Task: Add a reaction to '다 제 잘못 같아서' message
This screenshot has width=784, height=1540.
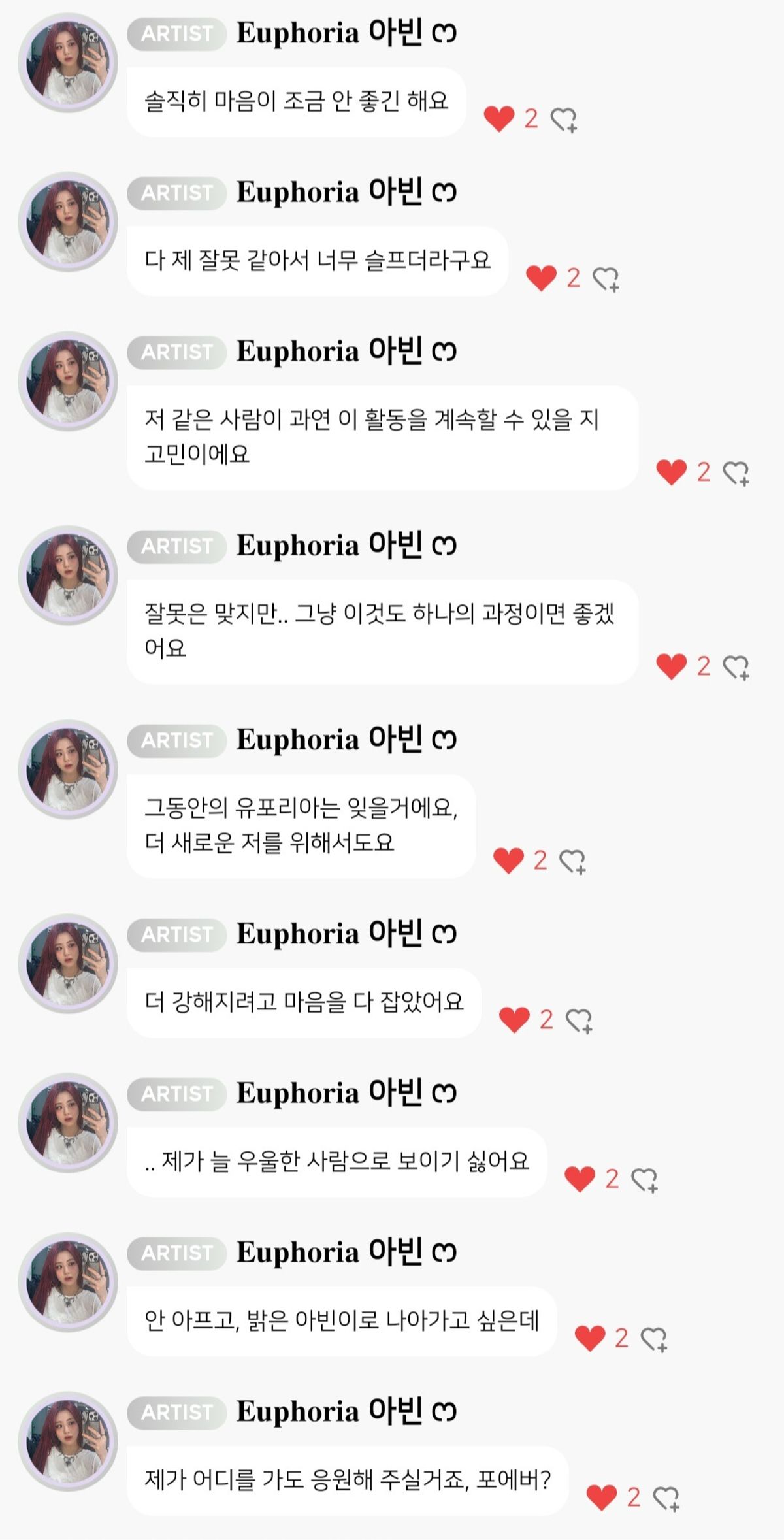Action: [x=606, y=280]
